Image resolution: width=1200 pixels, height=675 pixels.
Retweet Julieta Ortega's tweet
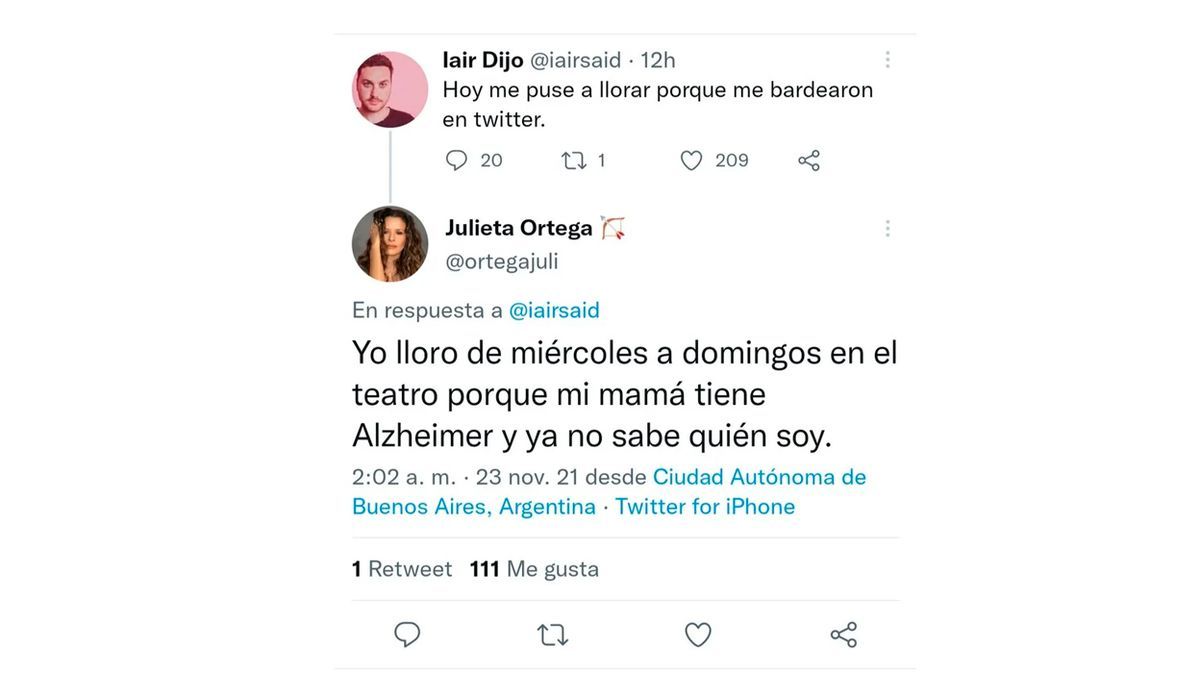coord(552,634)
